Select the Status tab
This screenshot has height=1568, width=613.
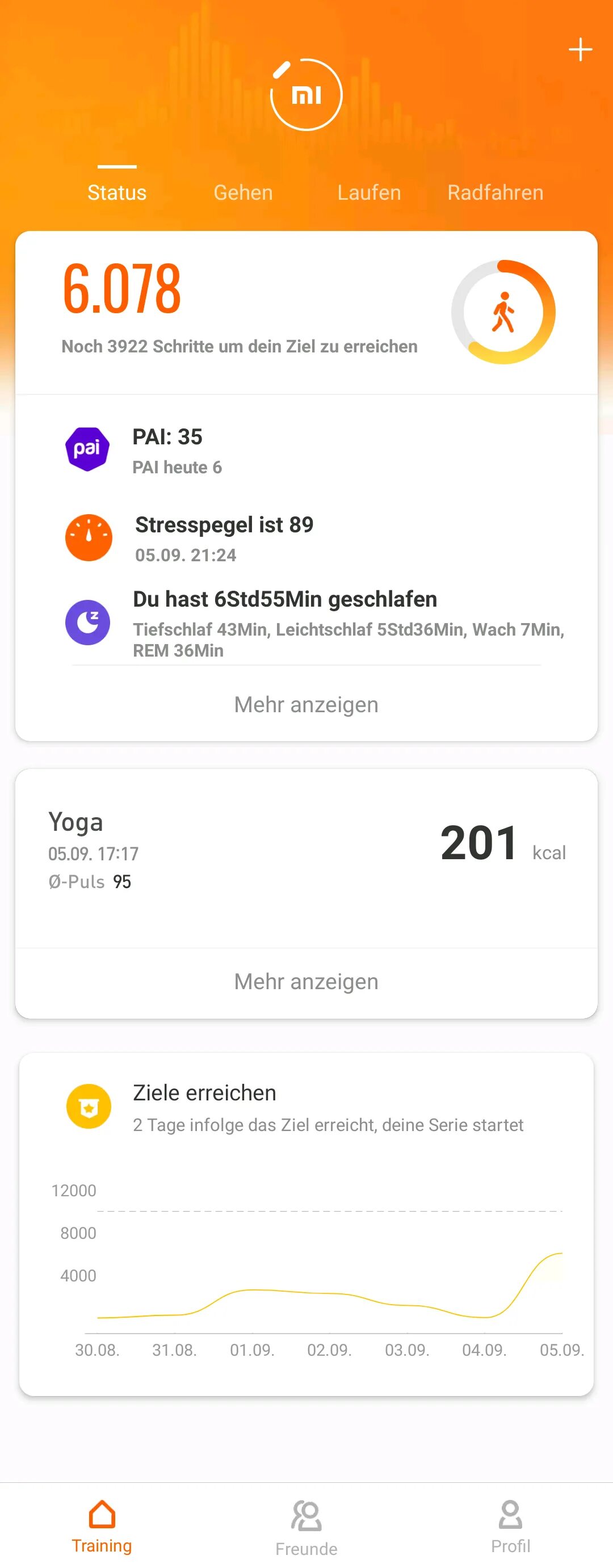click(117, 192)
